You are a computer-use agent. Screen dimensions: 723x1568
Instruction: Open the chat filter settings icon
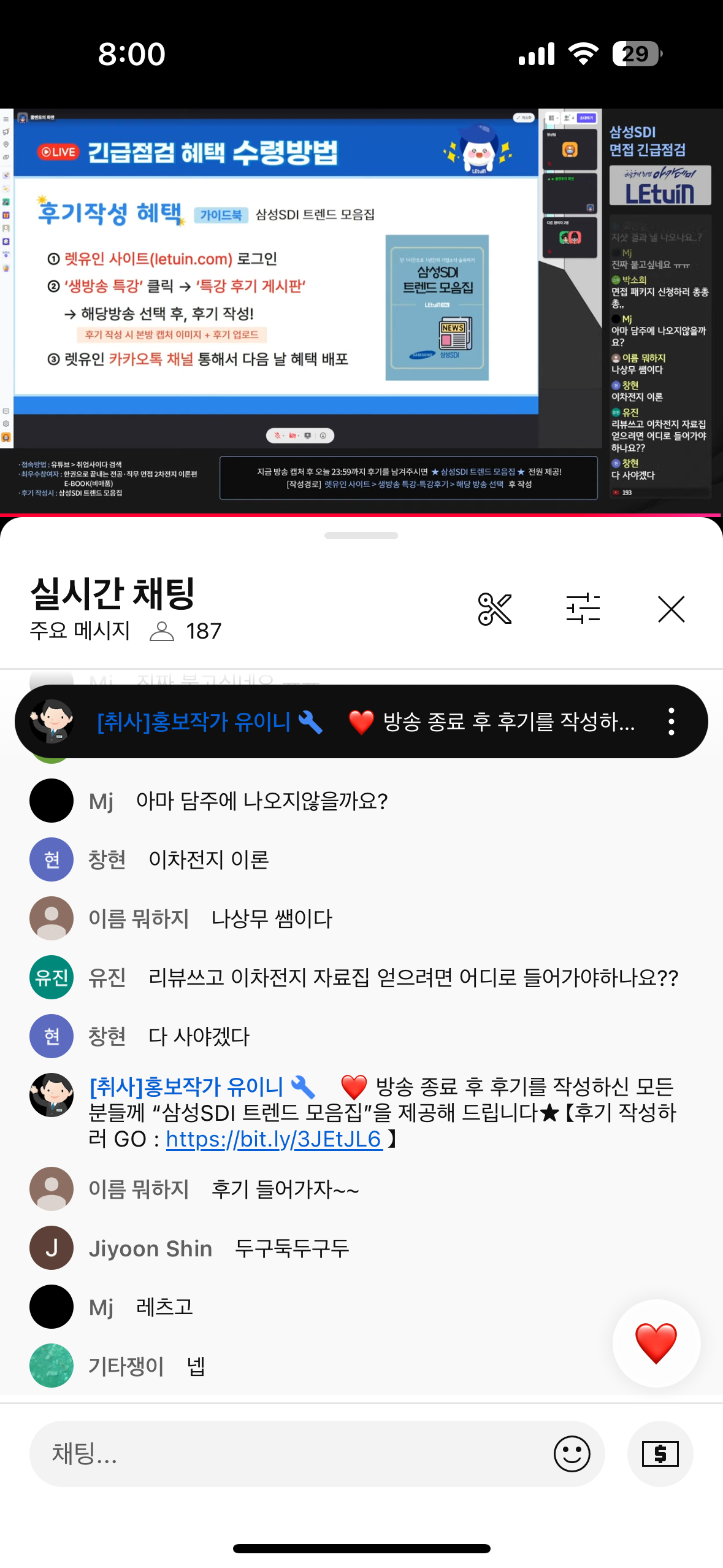point(583,609)
